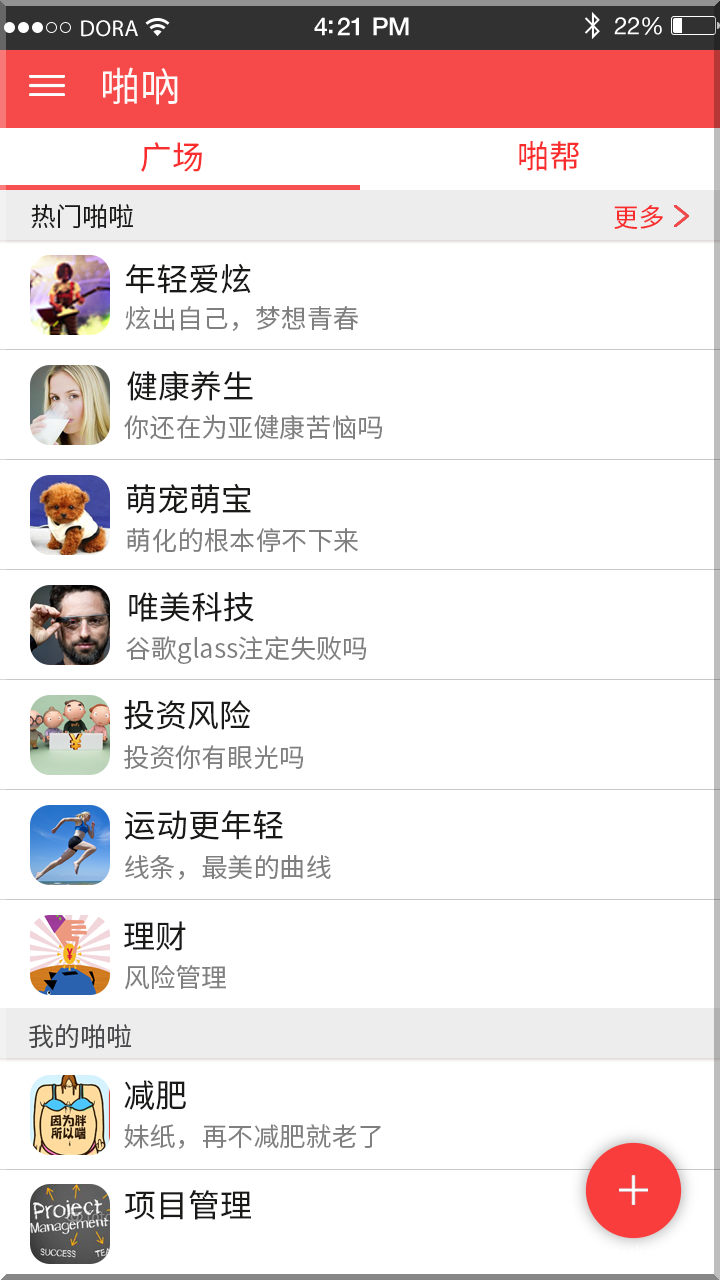The image size is (720, 1280).
Task: Select the 投资风险 cartoon icon
Action: tap(69, 734)
